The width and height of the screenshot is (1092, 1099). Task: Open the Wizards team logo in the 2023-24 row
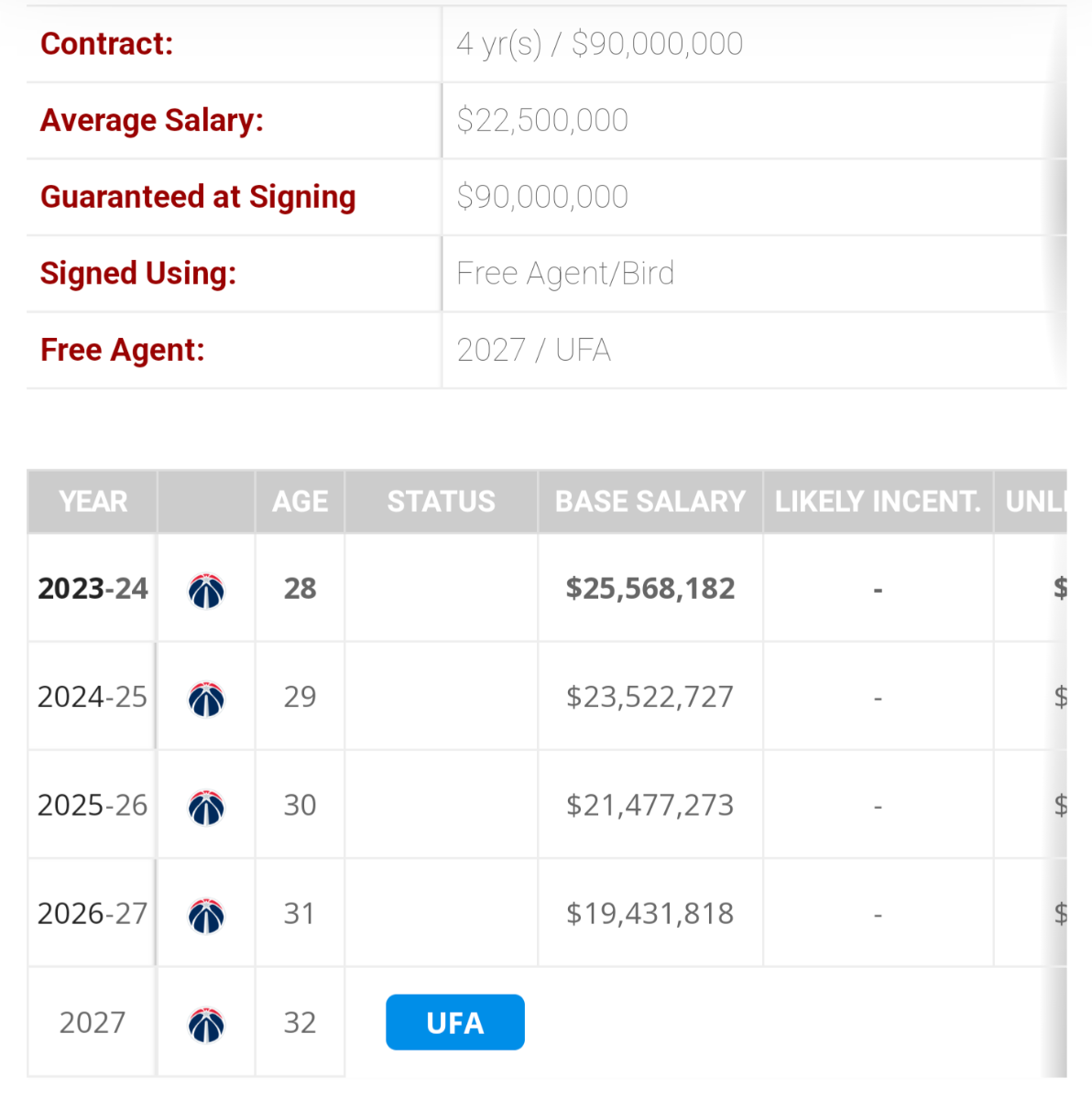point(206,590)
